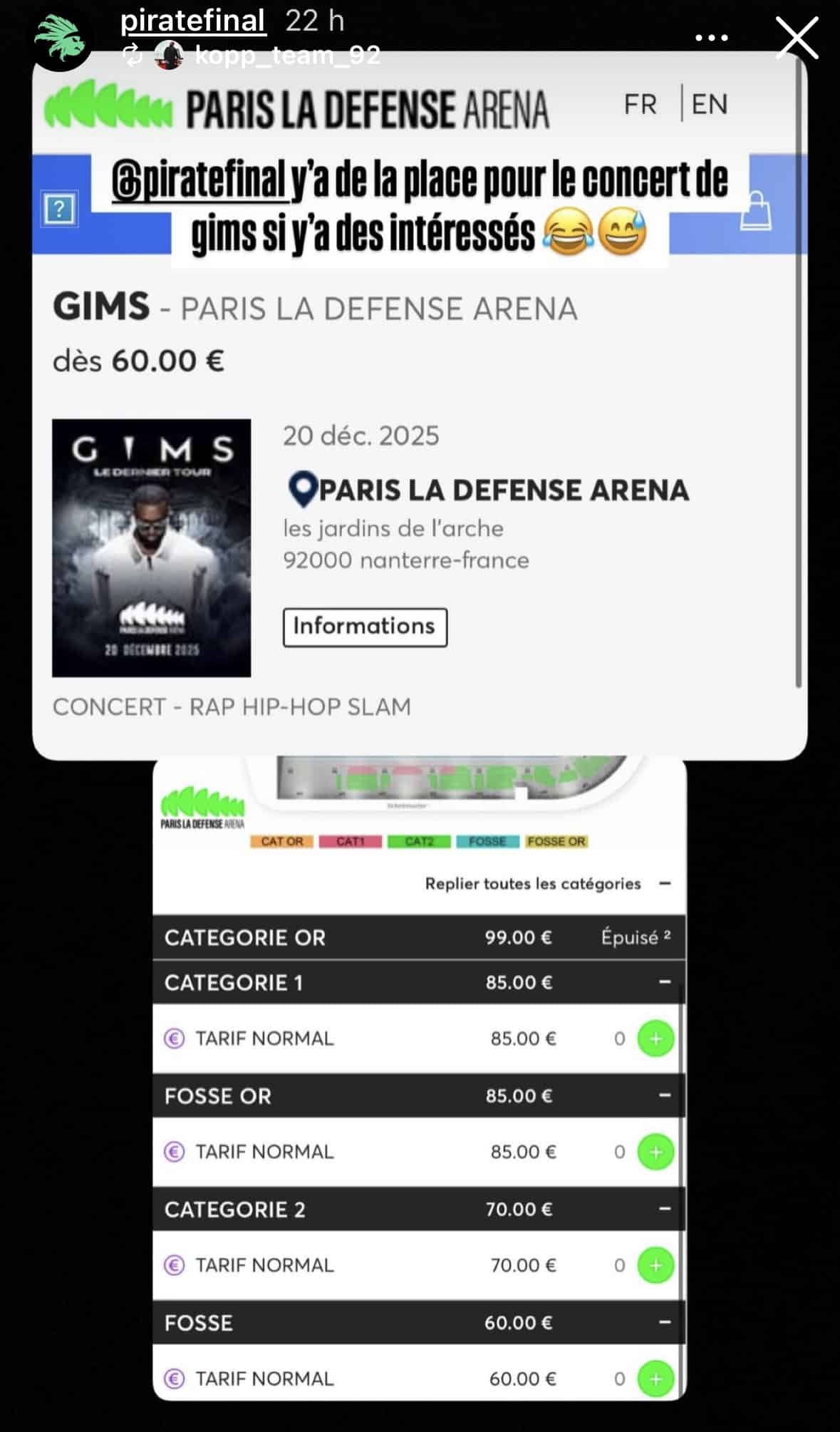Tap the piratefinal profile avatar
Screen dimensions: 840x1432
[x=61, y=41]
